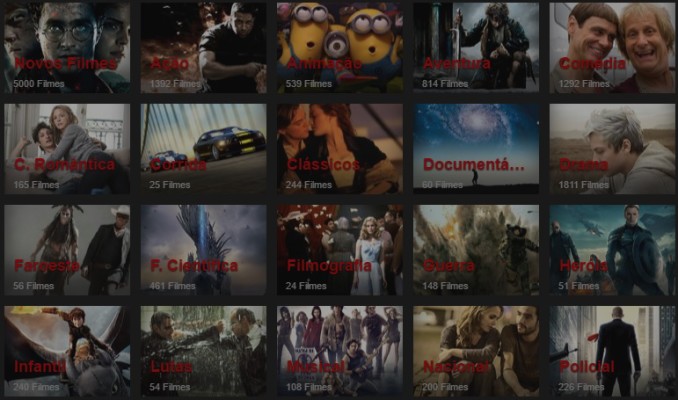Open Infantil movies
Image resolution: width=678 pixels, height=400 pixels.
pos(67,350)
